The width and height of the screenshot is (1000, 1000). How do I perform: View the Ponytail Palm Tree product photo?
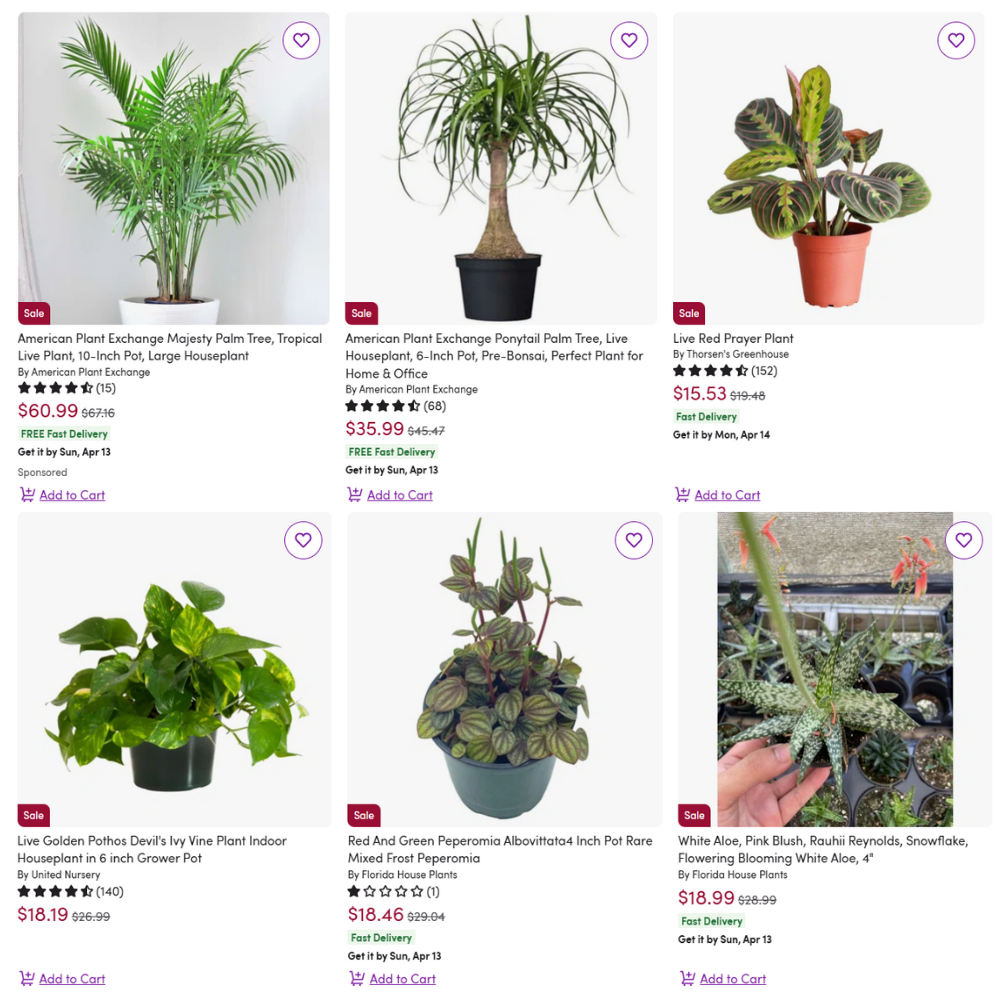click(x=501, y=170)
